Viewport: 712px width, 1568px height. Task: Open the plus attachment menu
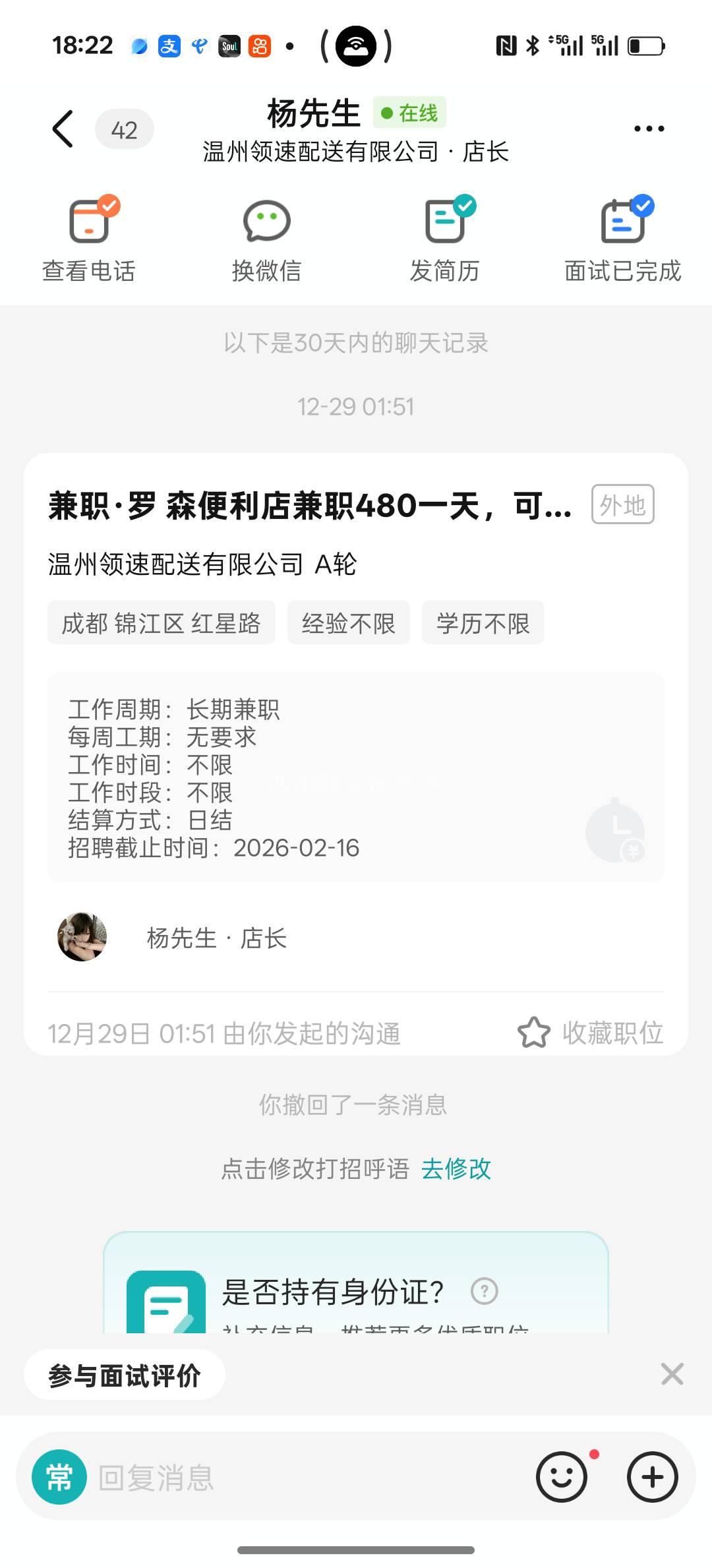[652, 1477]
